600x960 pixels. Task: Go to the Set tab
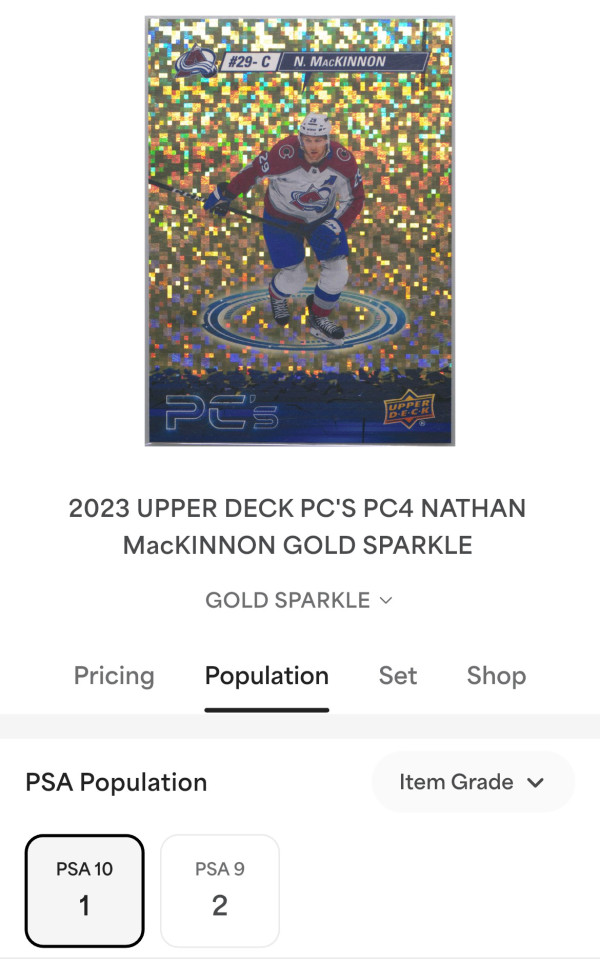pos(397,676)
